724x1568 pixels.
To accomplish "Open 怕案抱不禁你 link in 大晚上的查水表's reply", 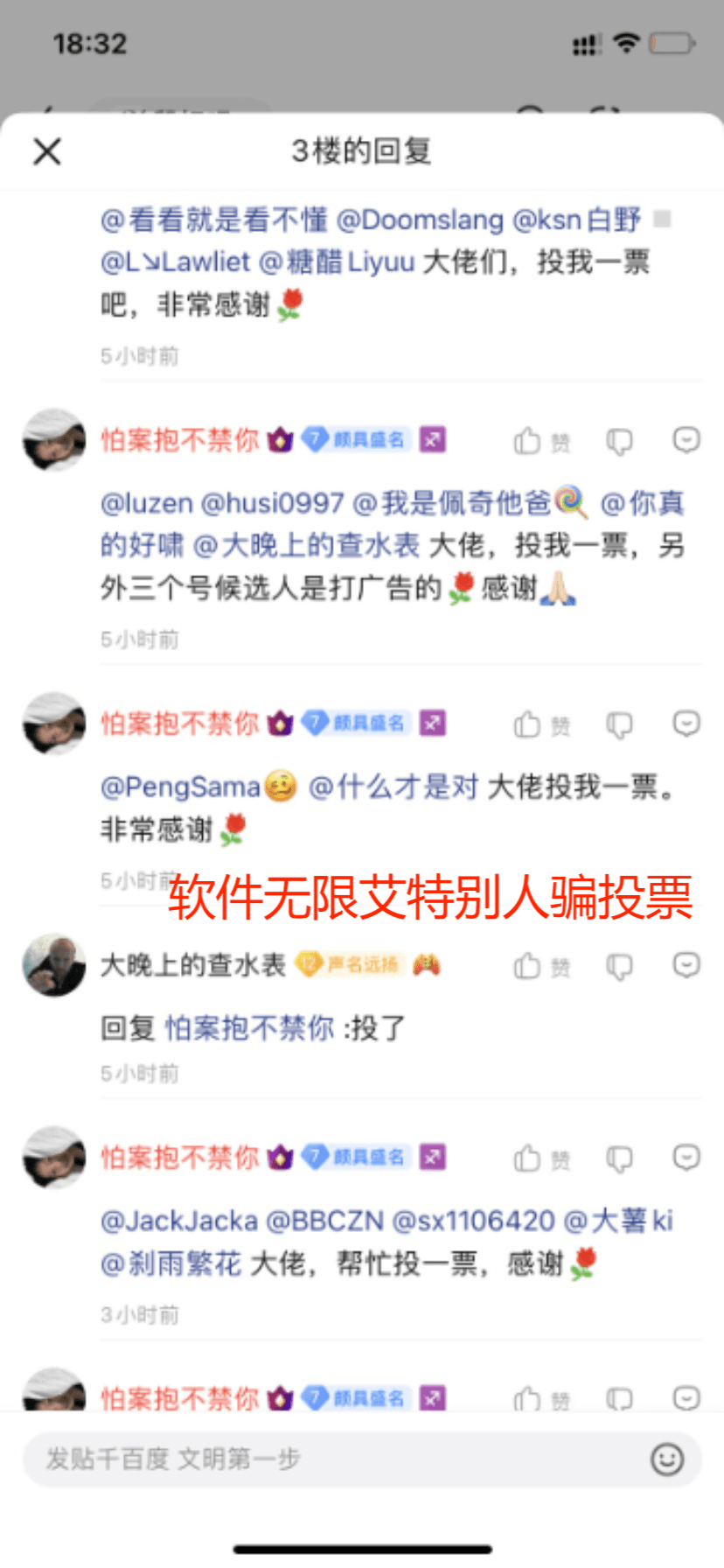I will tap(249, 1028).
